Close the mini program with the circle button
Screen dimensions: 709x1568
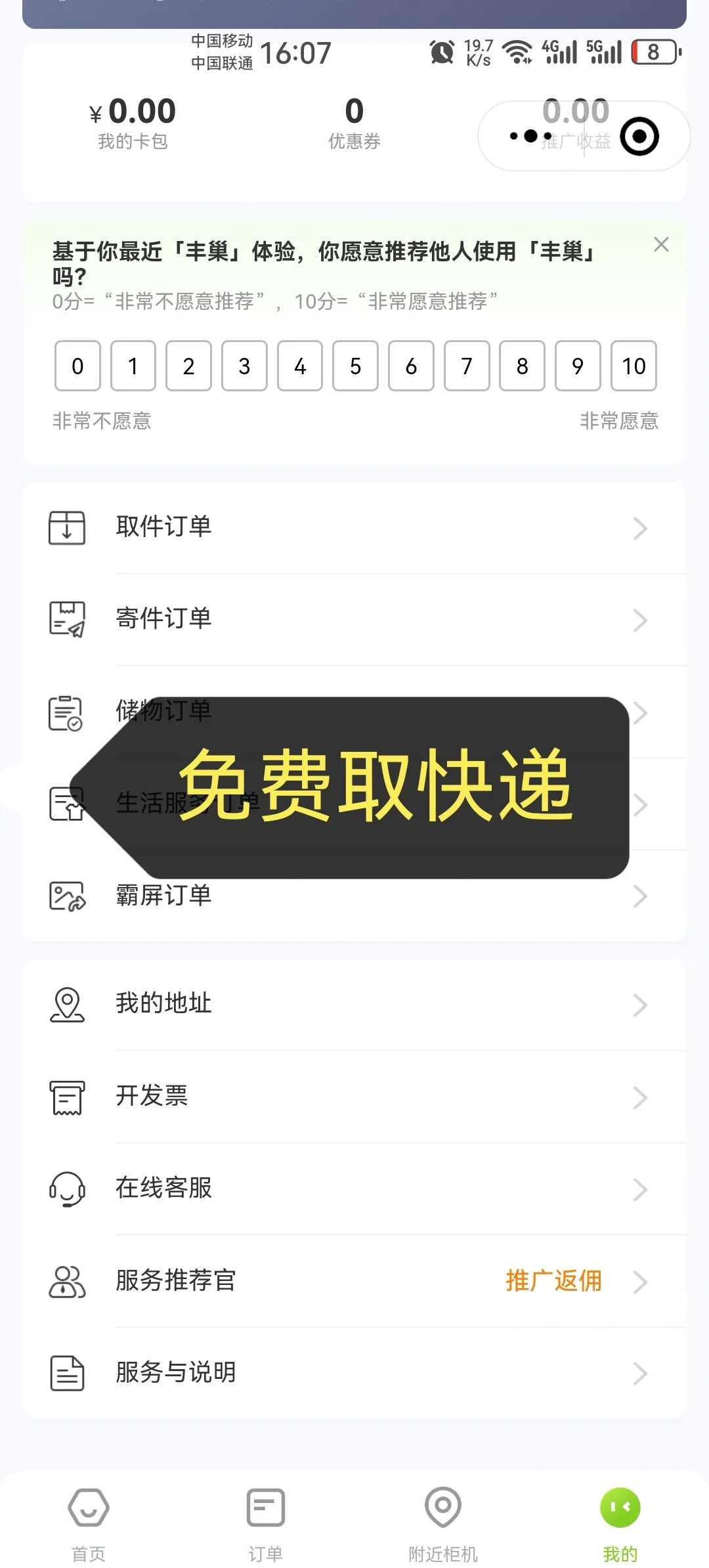coord(639,137)
